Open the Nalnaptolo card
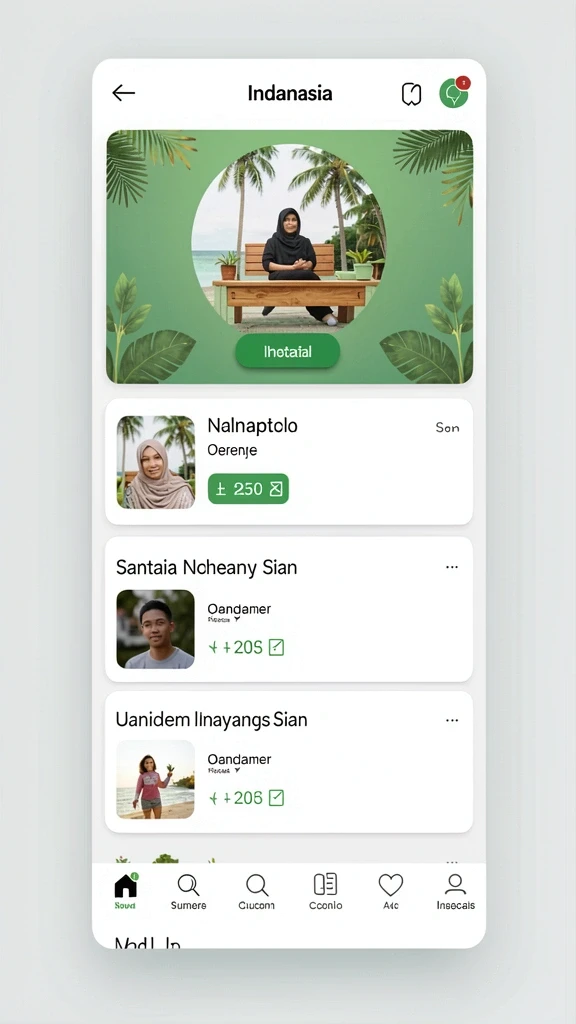 (289, 462)
